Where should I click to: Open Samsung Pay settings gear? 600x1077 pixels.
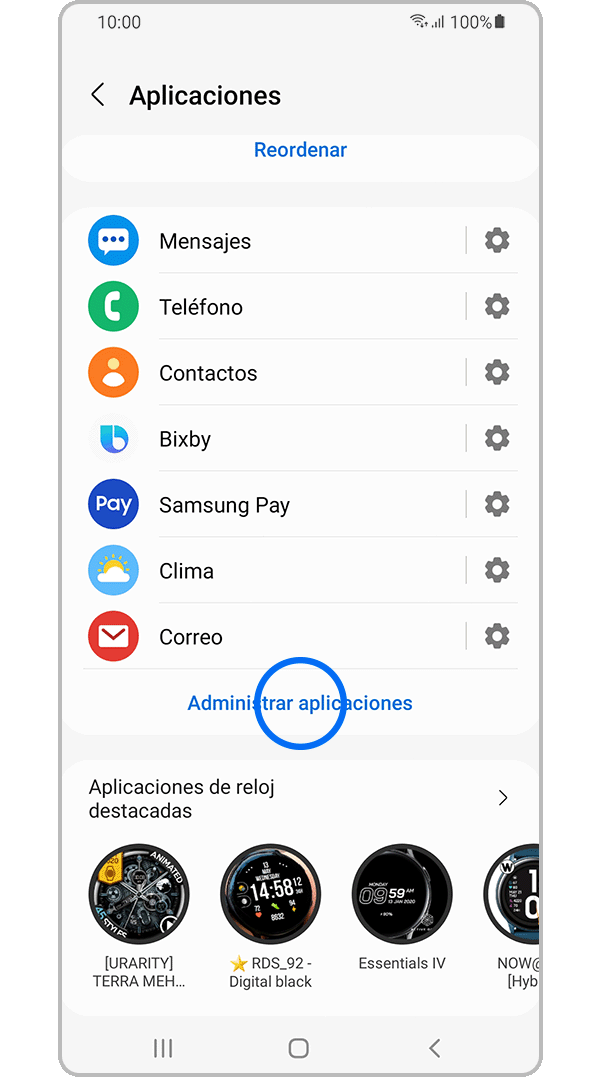click(x=497, y=504)
